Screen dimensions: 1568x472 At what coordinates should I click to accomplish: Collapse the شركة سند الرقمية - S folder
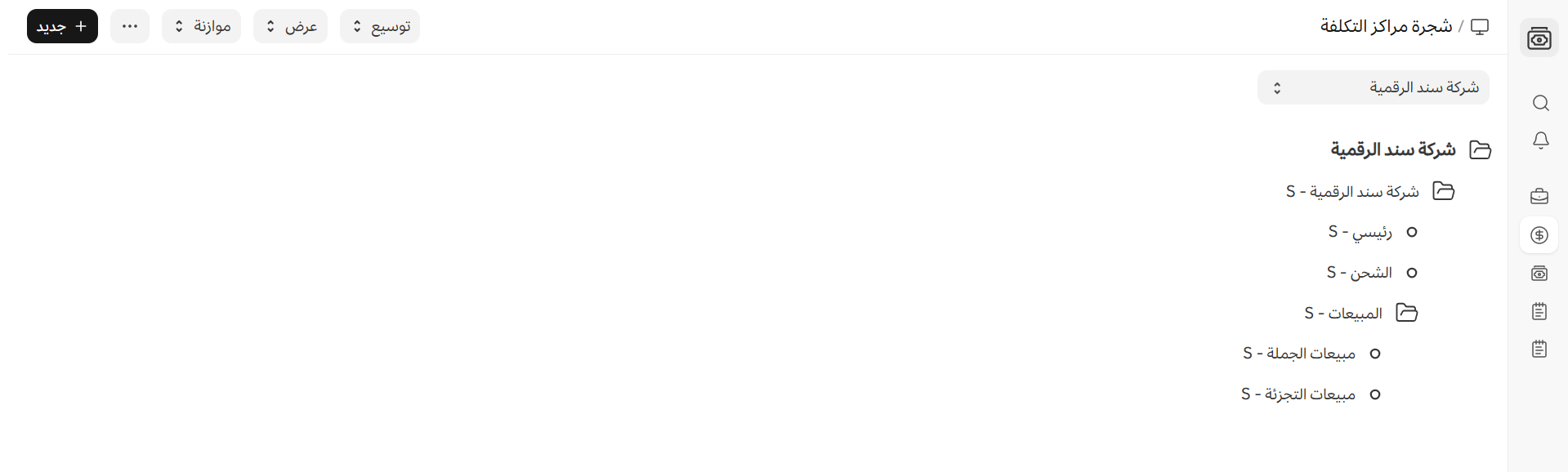[x=1443, y=192]
